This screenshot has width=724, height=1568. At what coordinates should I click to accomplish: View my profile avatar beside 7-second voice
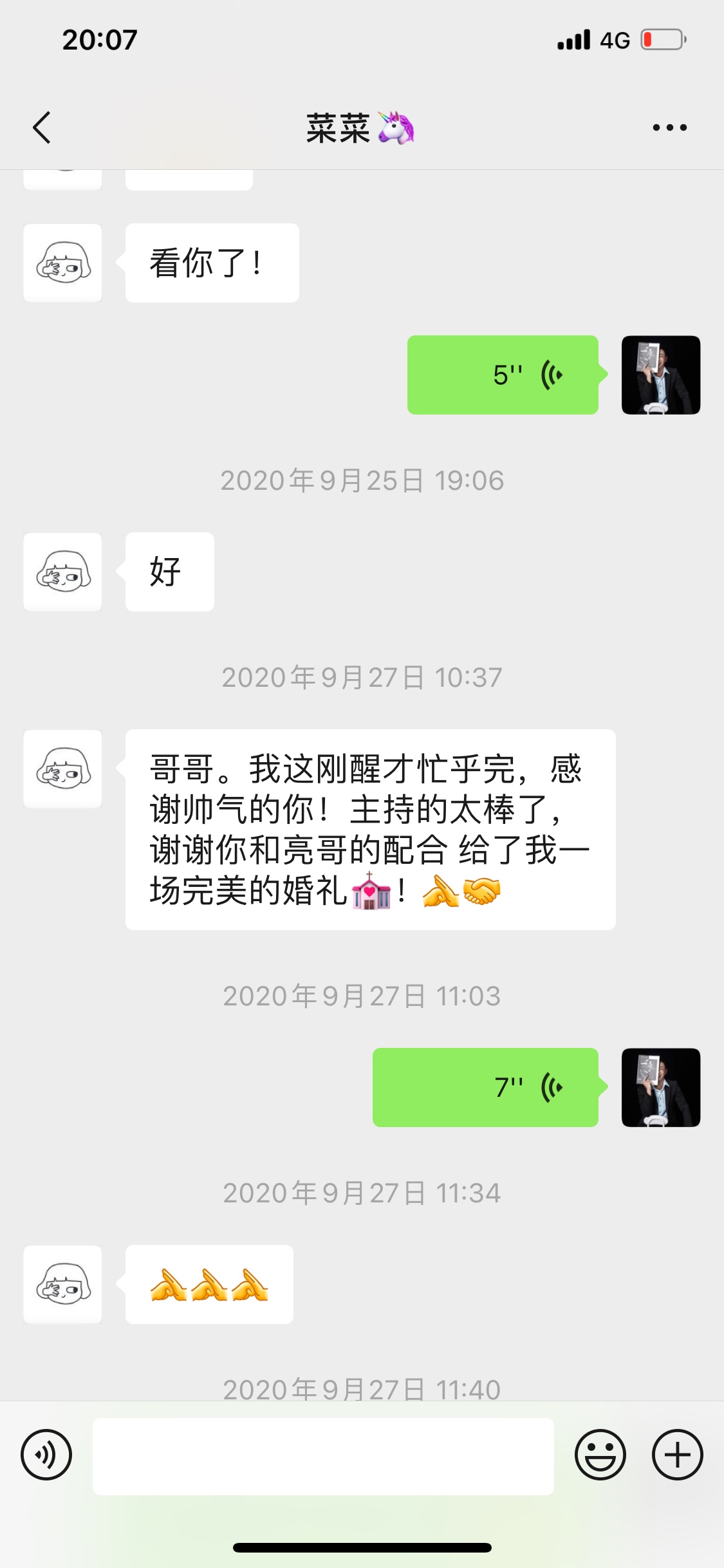click(x=660, y=1087)
